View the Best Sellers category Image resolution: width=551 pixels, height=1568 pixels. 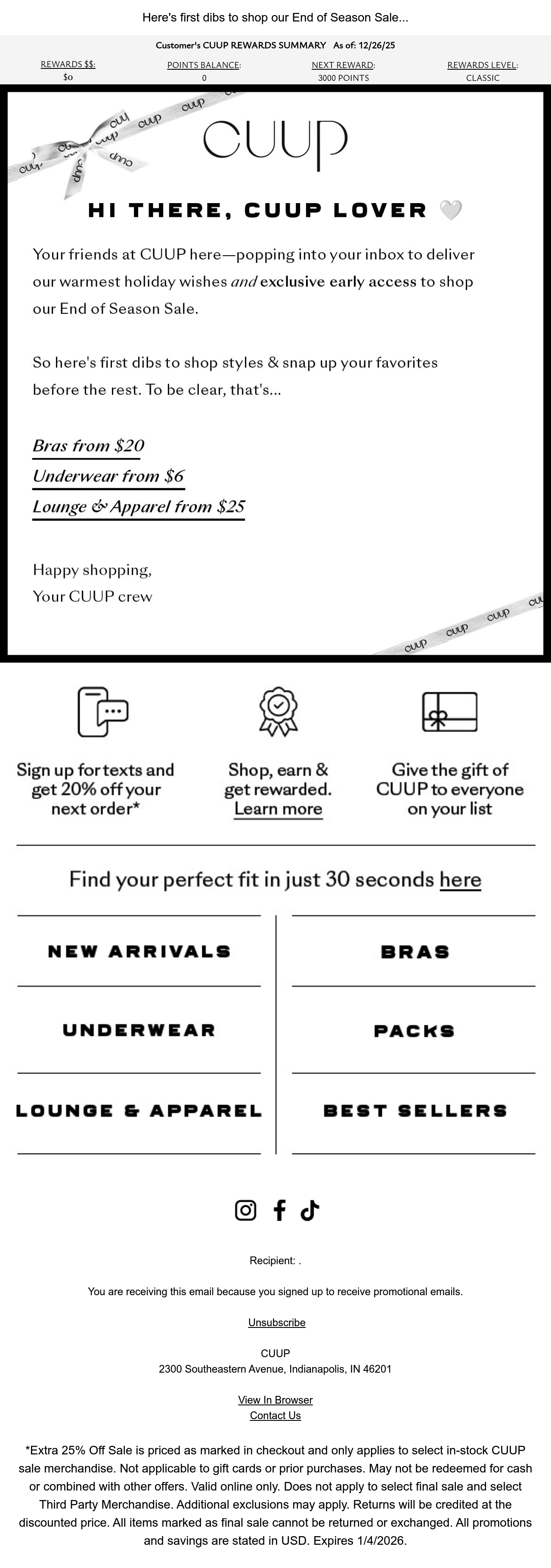[x=414, y=1111]
